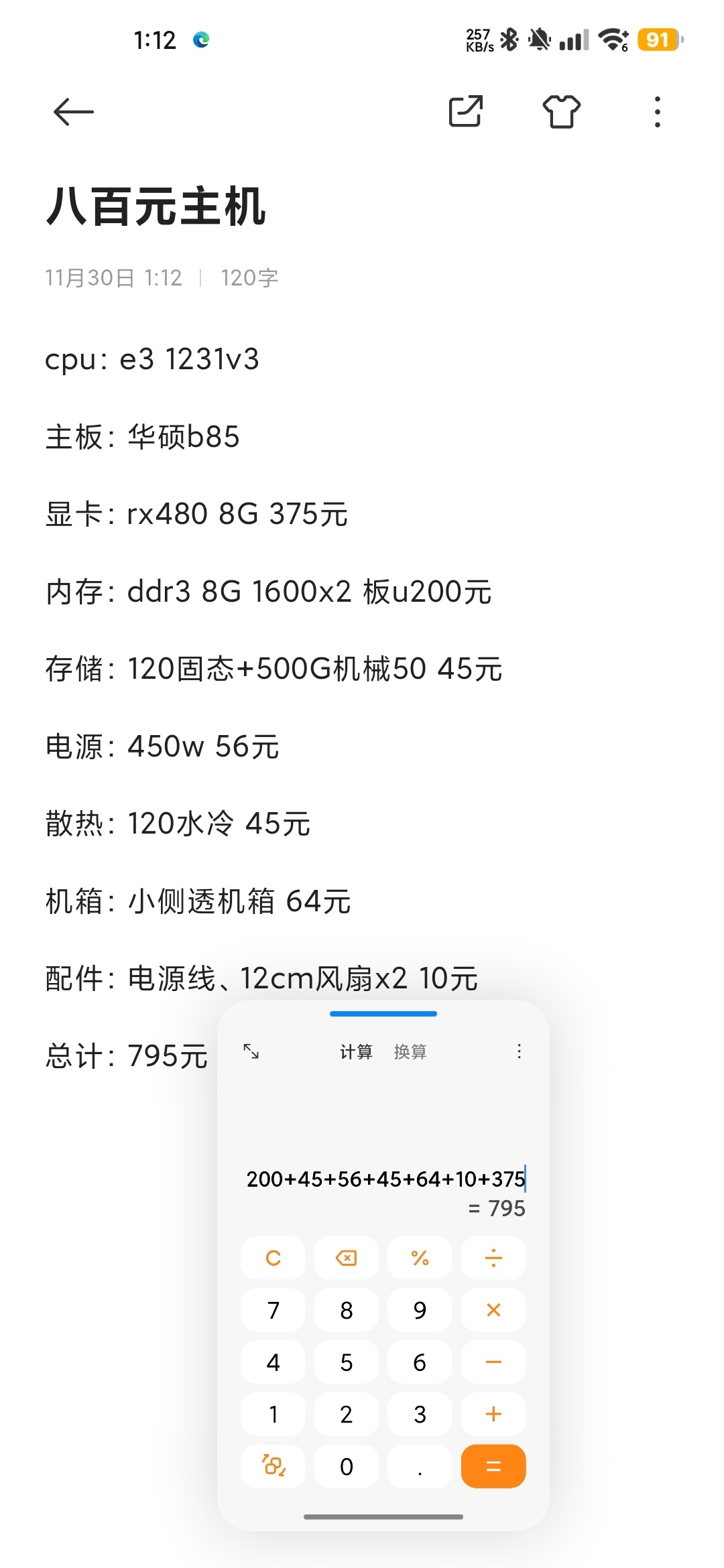Tap the divide key
724x1568 pixels.
[x=493, y=1258]
